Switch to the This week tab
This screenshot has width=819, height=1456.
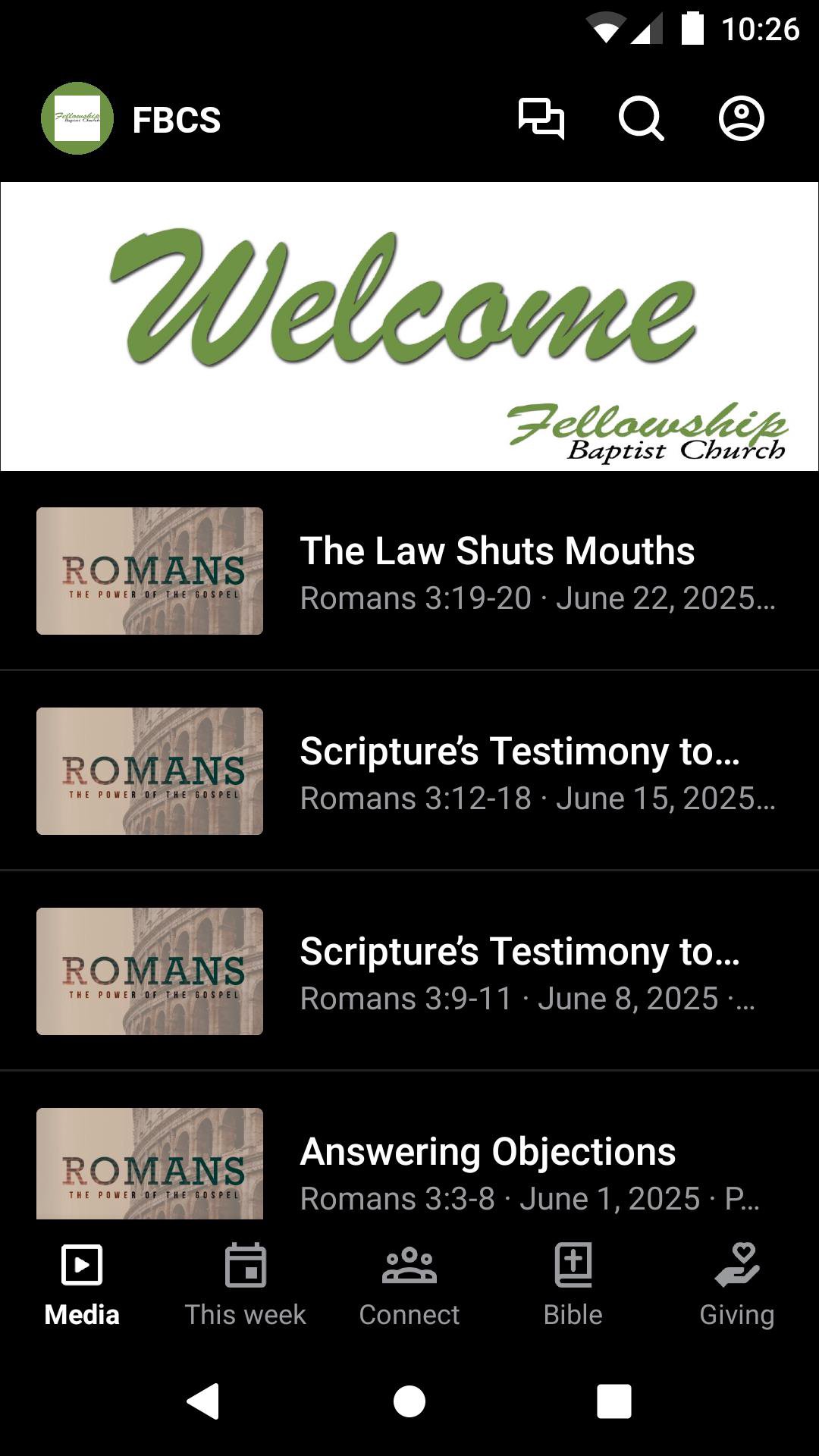246,1283
